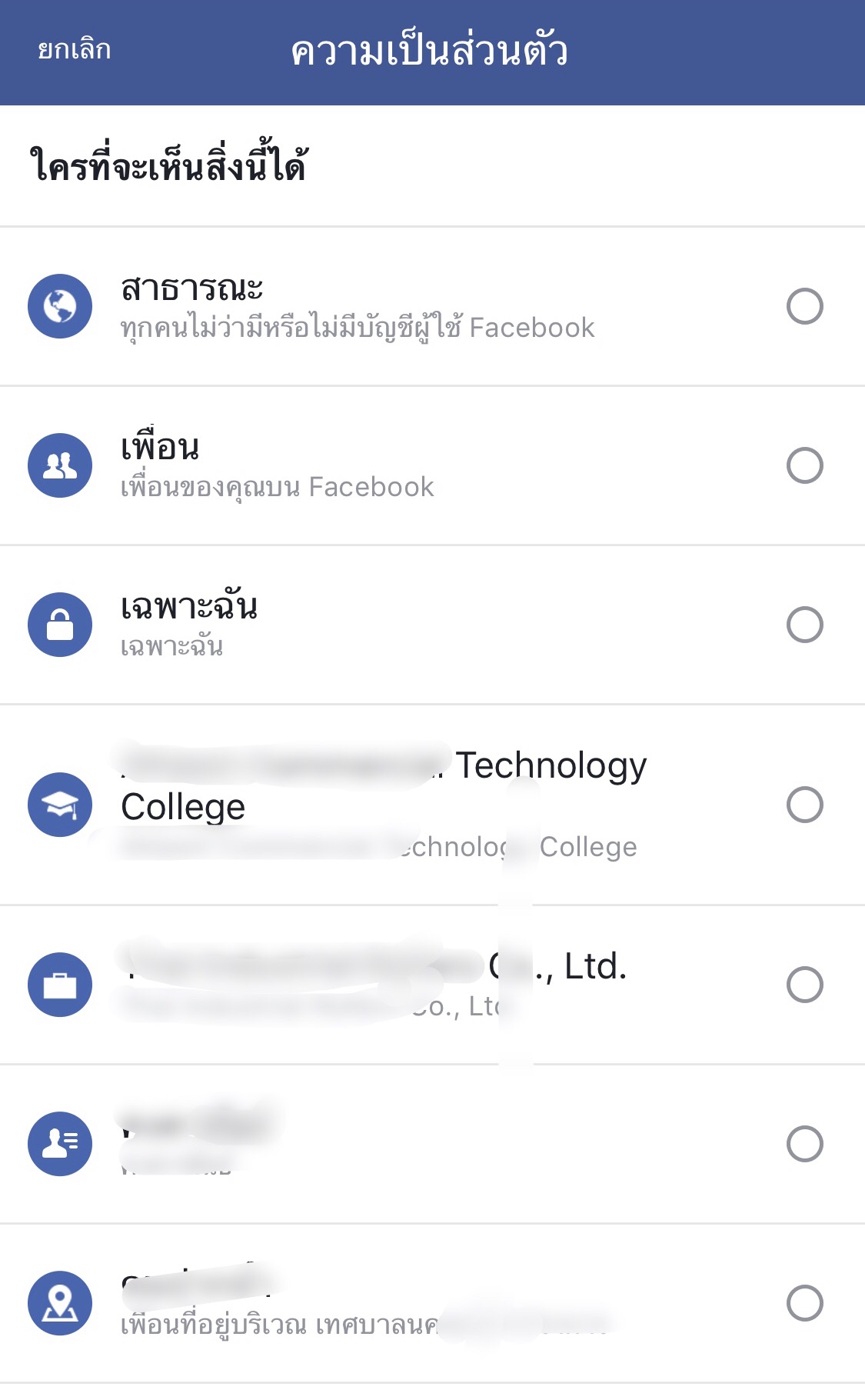Select the สาธารณะ (Public) privacy option
The height and width of the screenshot is (1400, 865).
[x=432, y=306]
